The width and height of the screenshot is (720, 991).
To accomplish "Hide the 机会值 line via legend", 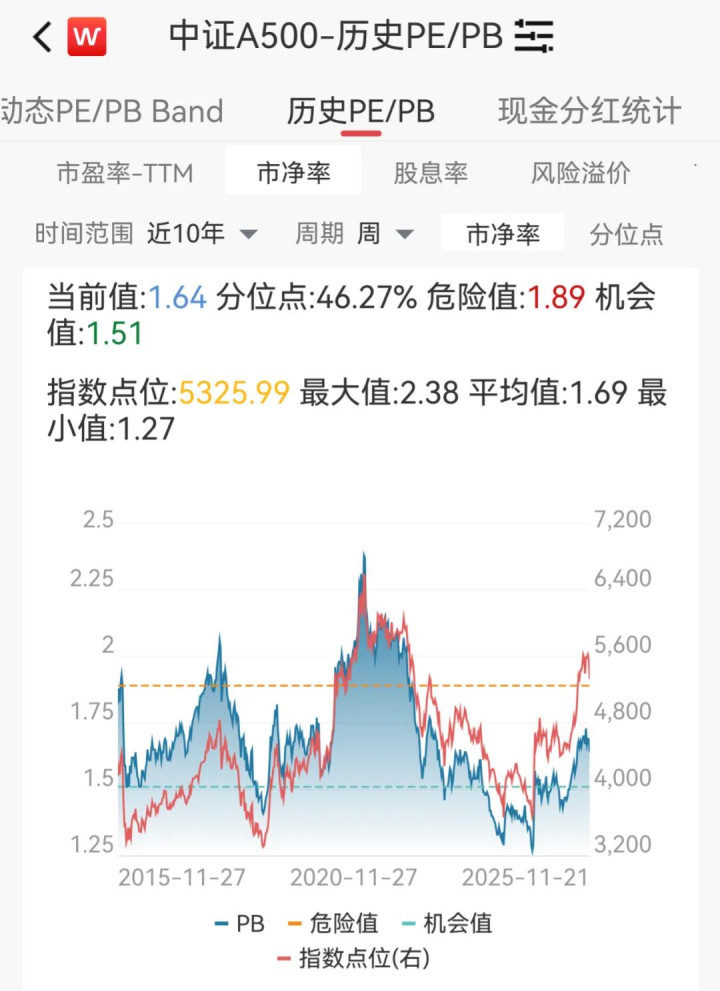I will pos(447,924).
